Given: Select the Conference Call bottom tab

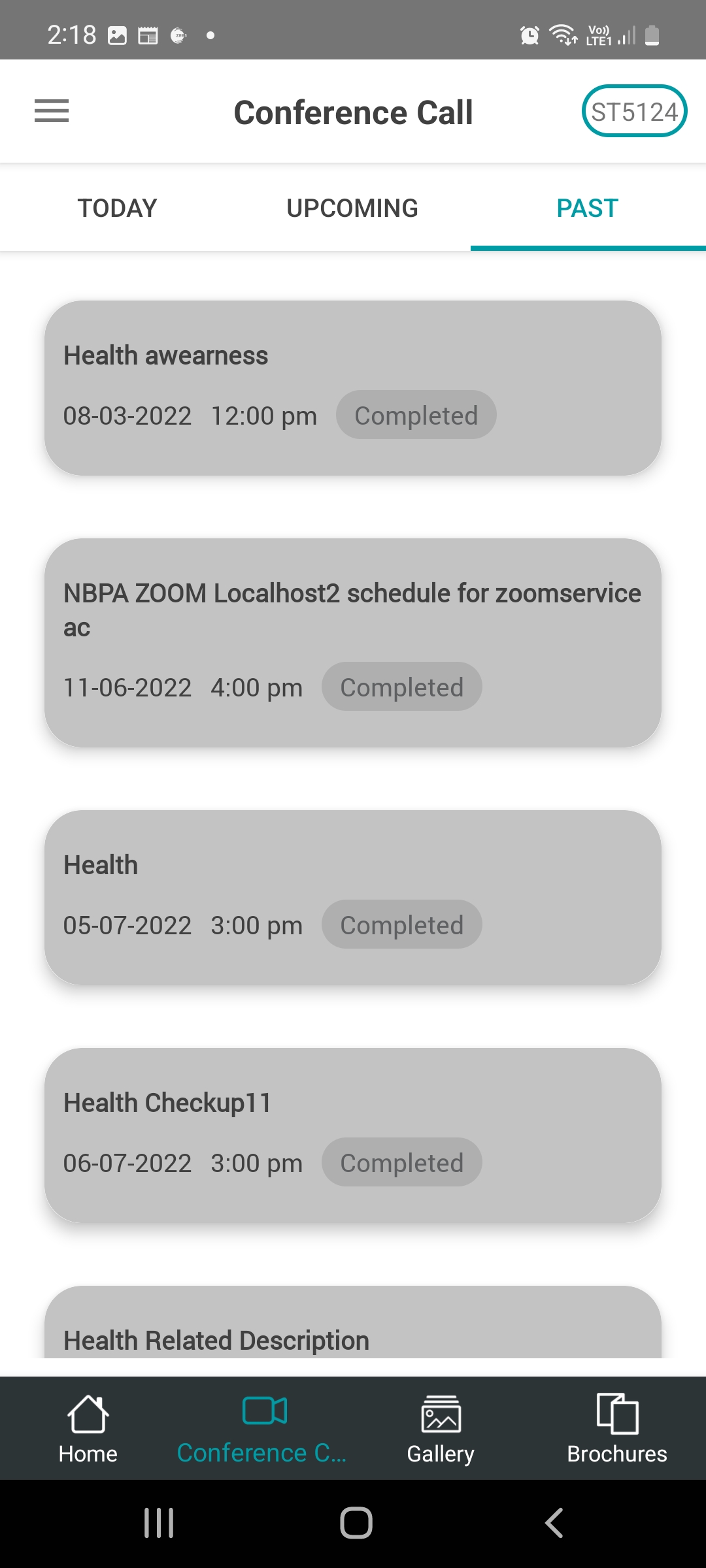Looking at the screenshot, I should (264, 1429).
